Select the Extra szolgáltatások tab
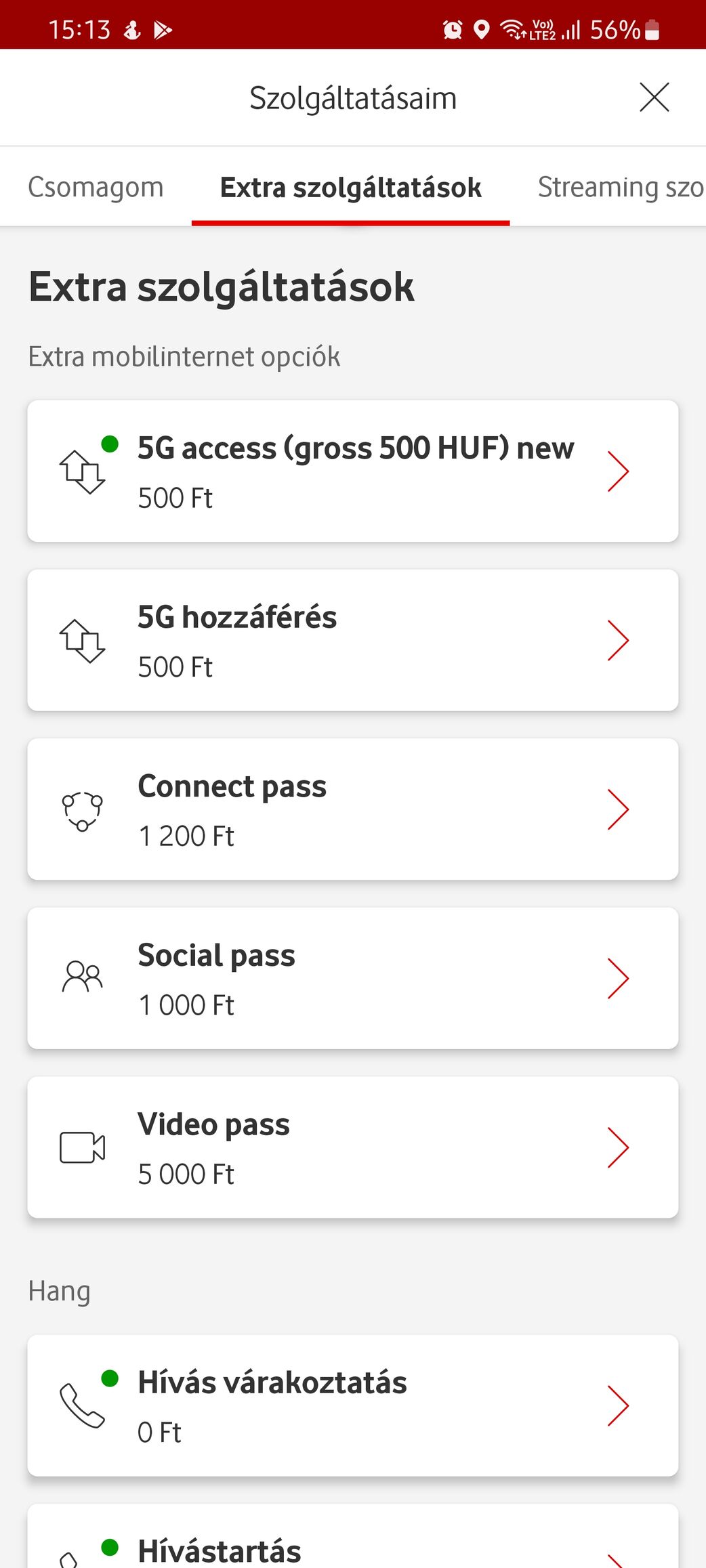 tap(350, 187)
